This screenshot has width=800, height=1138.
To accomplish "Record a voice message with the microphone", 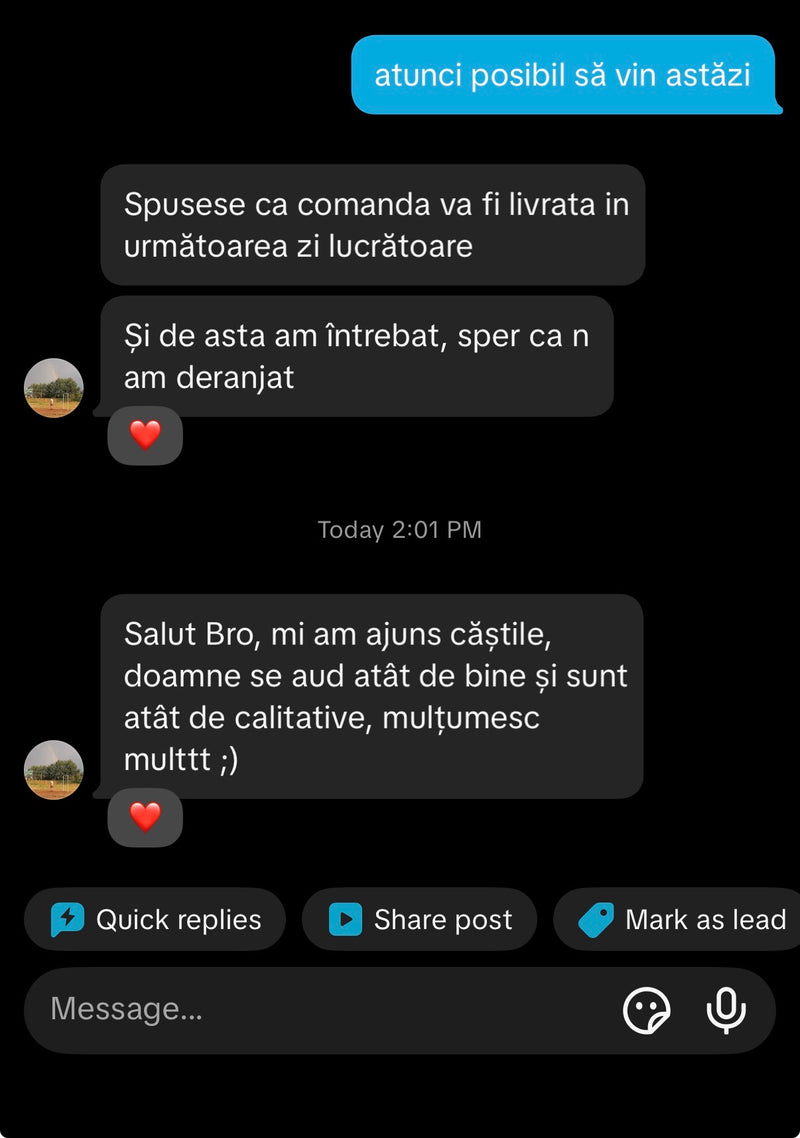I will pos(726,1010).
